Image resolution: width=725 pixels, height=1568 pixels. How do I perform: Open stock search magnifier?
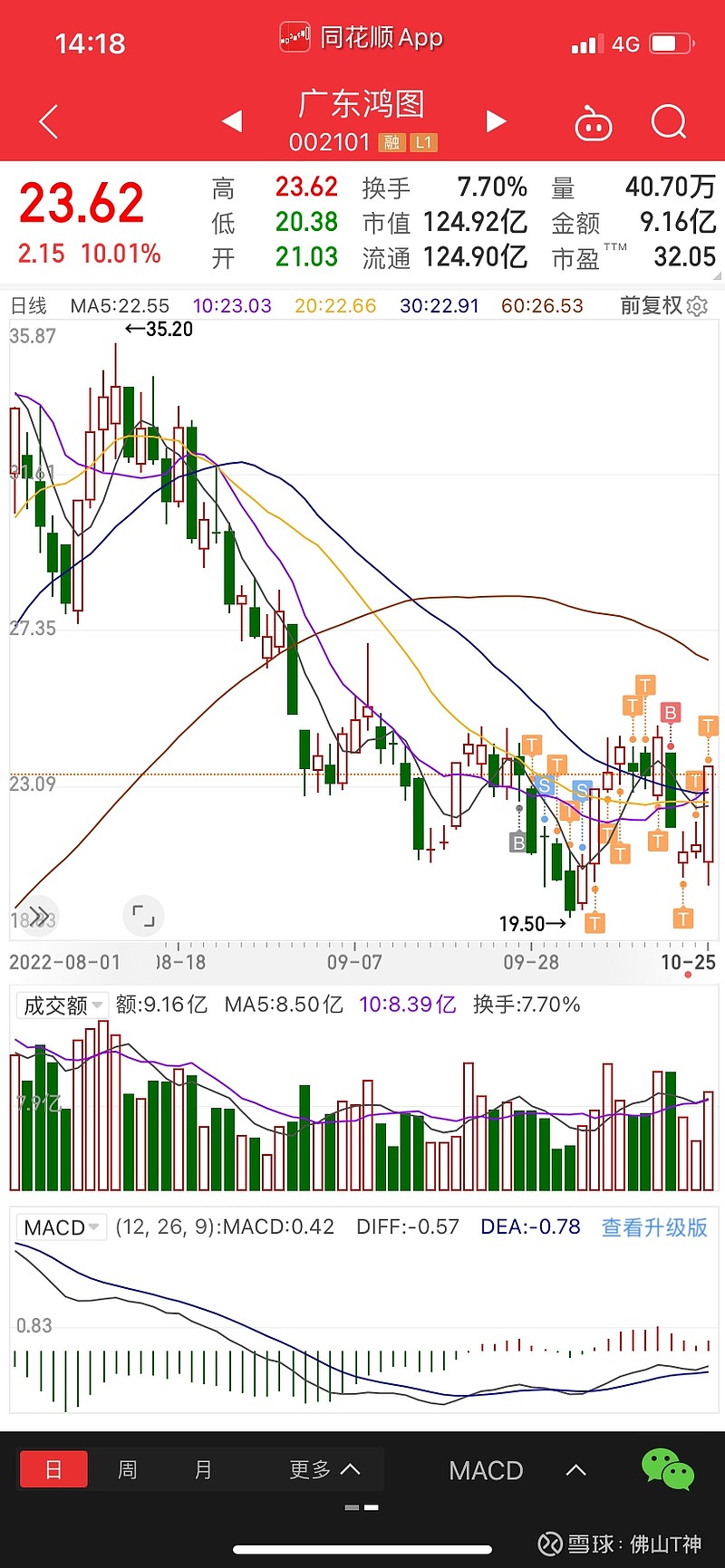pos(669,121)
